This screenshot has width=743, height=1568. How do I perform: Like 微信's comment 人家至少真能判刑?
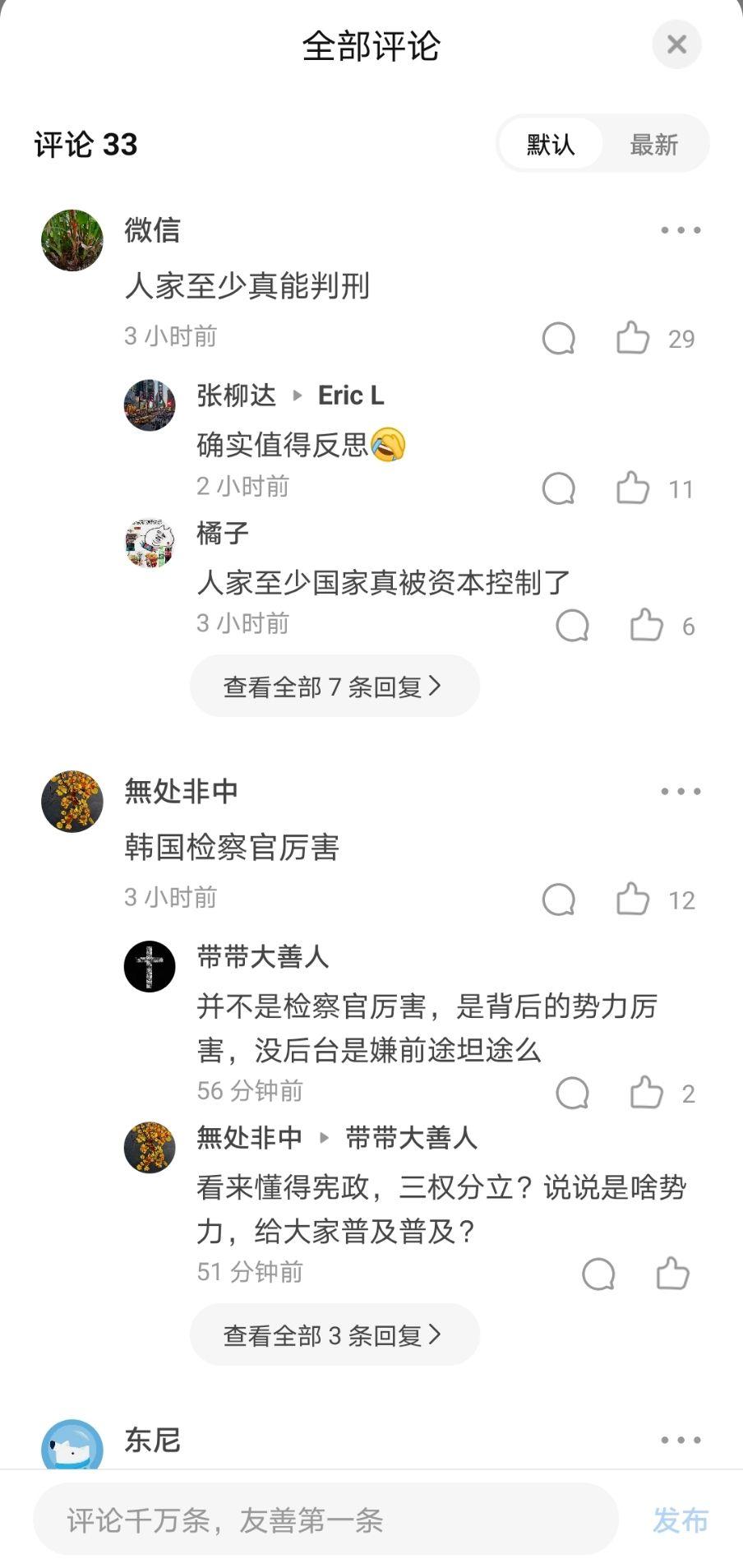[x=633, y=338]
